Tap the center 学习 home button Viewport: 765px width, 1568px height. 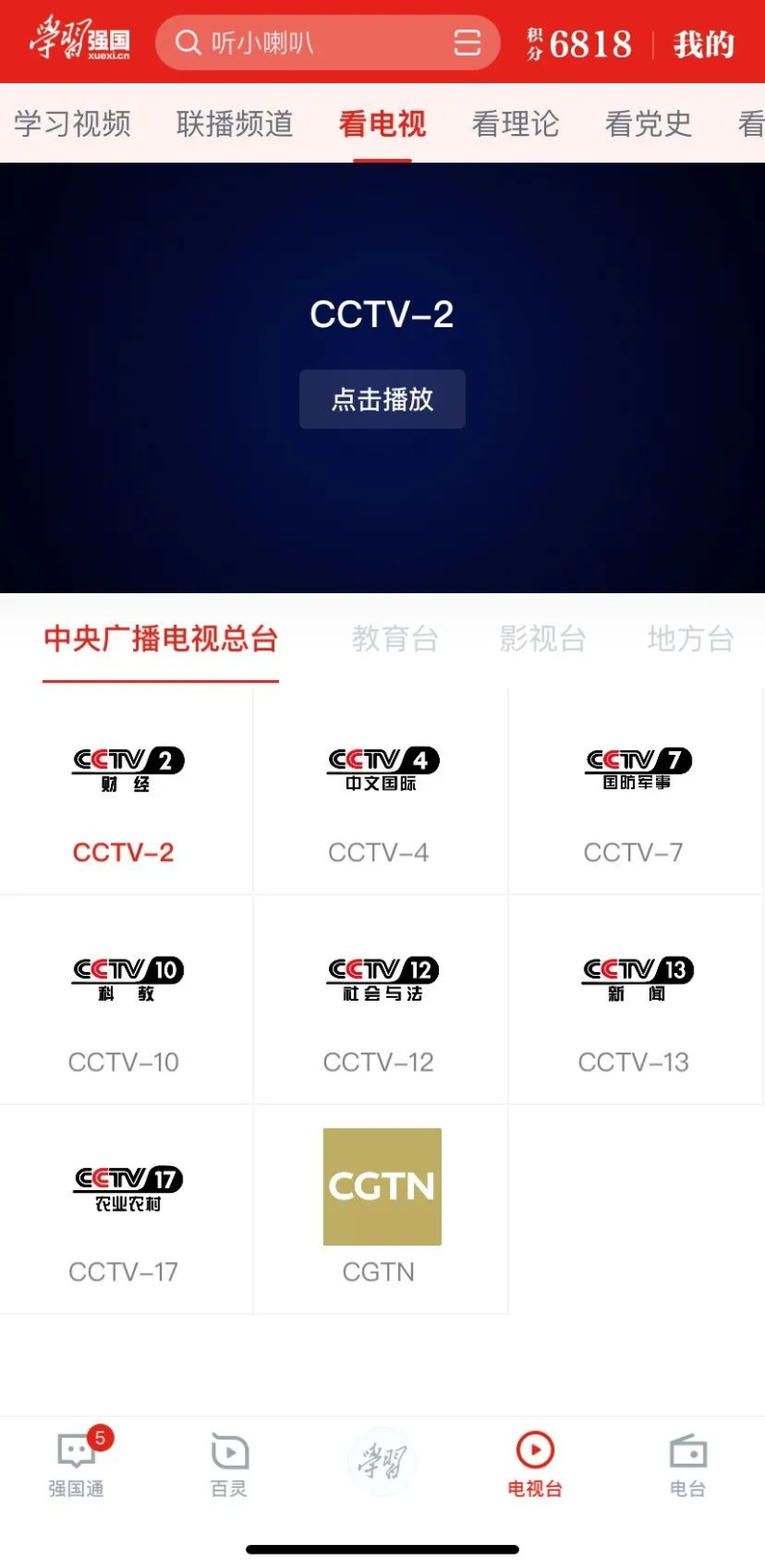tap(382, 1461)
